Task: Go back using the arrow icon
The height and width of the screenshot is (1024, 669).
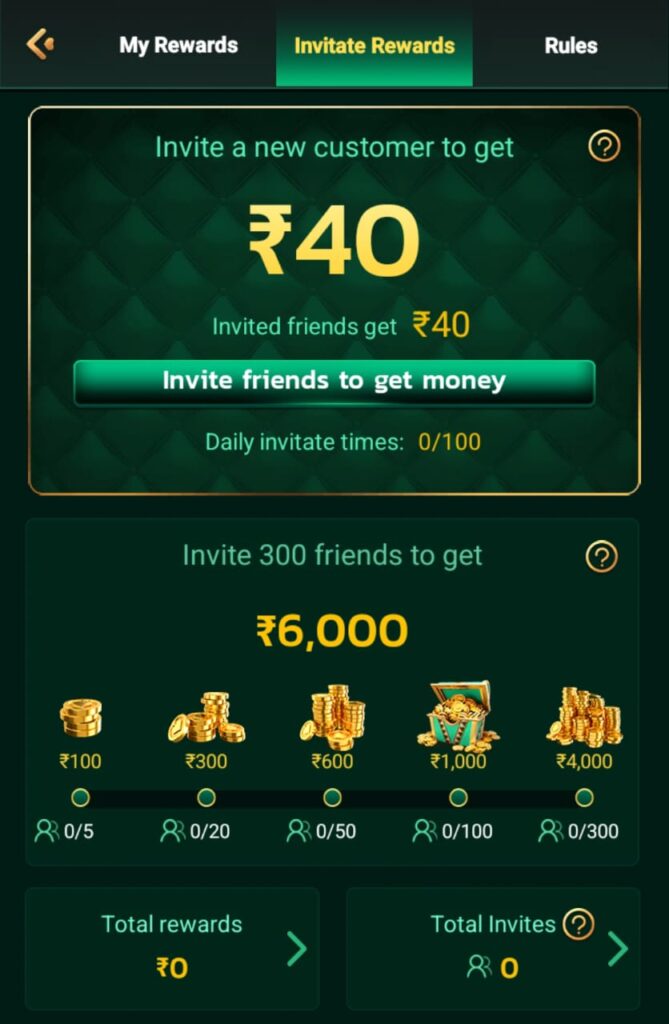Action: pos(40,44)
